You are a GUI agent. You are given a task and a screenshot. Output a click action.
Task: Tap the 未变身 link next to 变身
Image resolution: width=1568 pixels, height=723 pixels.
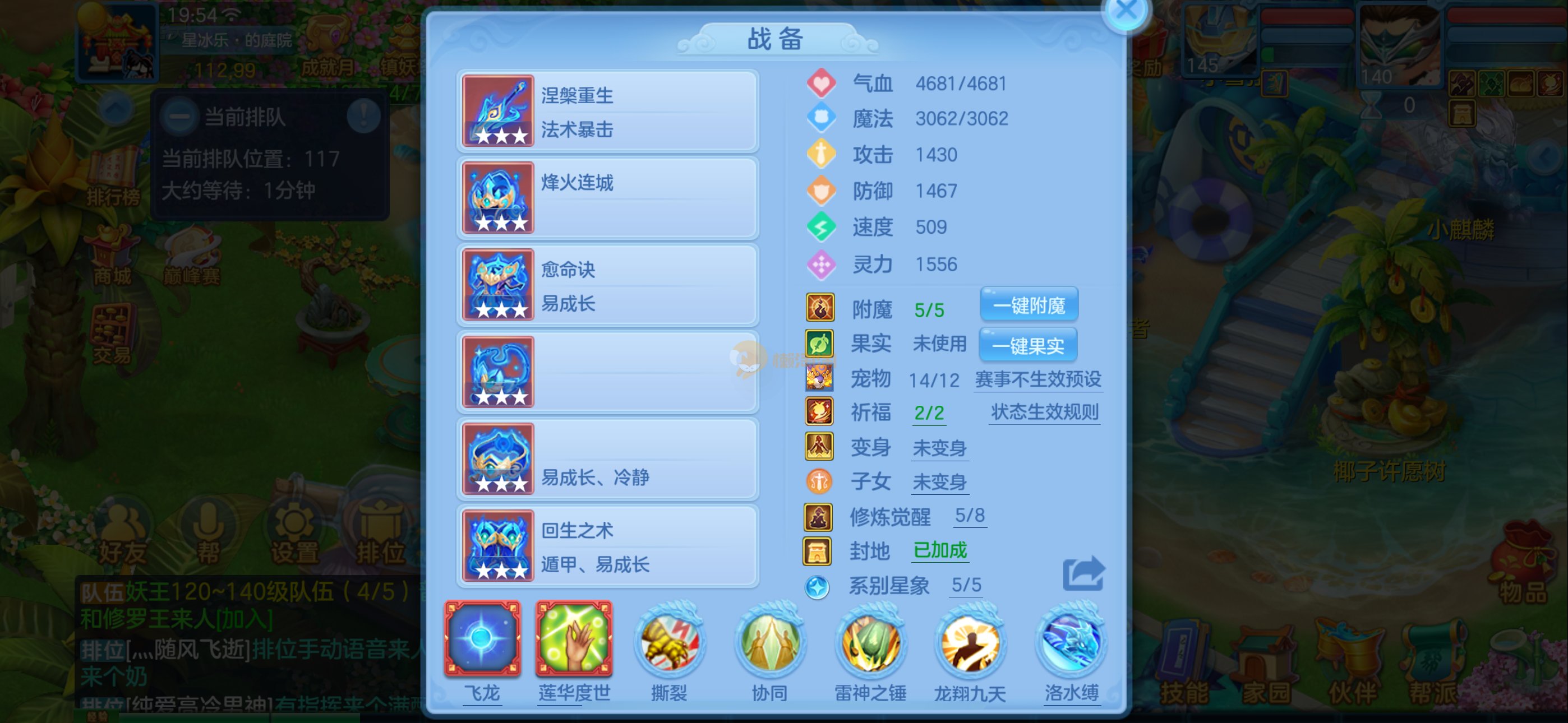[939, 448]
